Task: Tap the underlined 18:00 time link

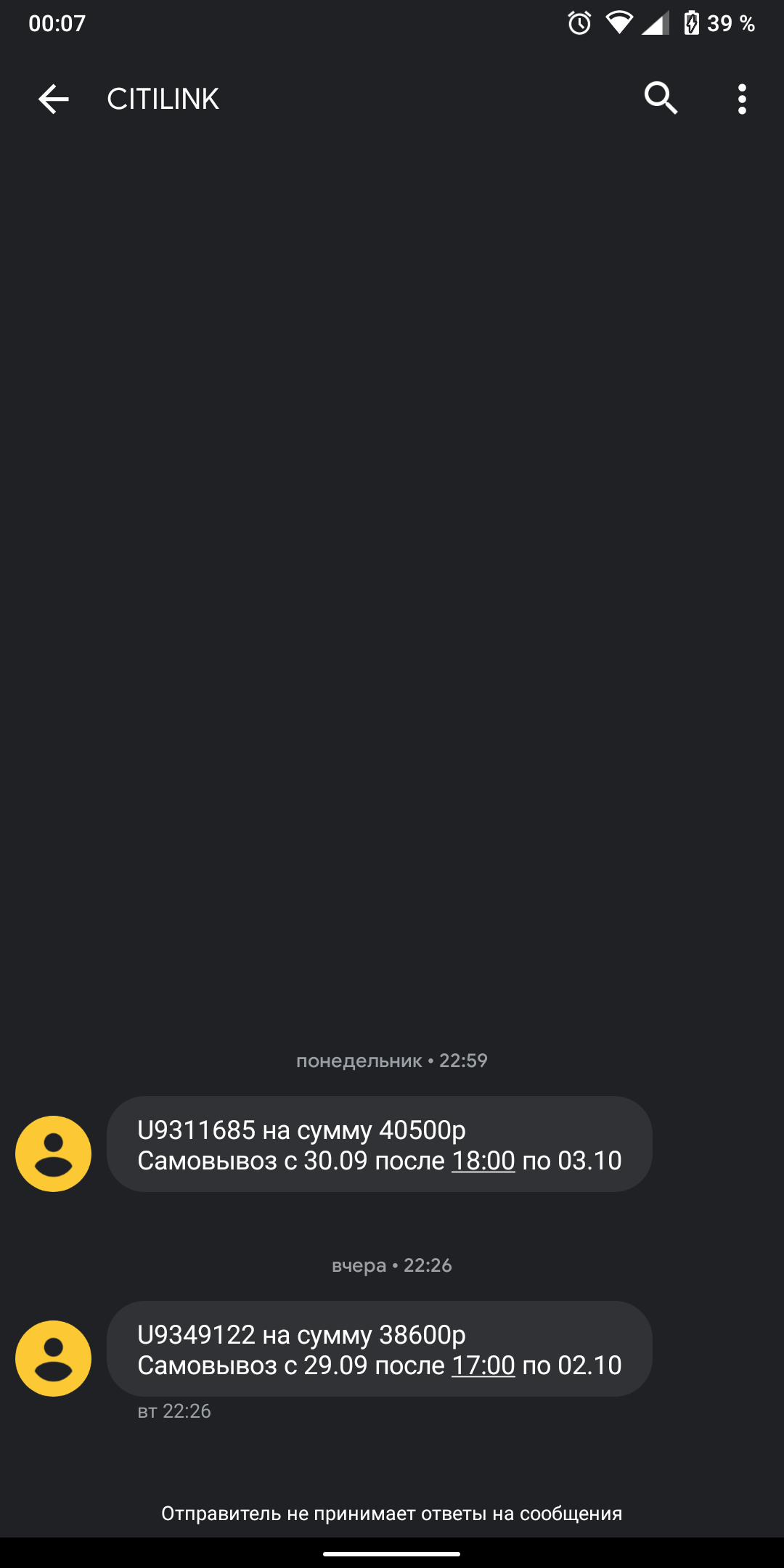Action: [483, 1161]
